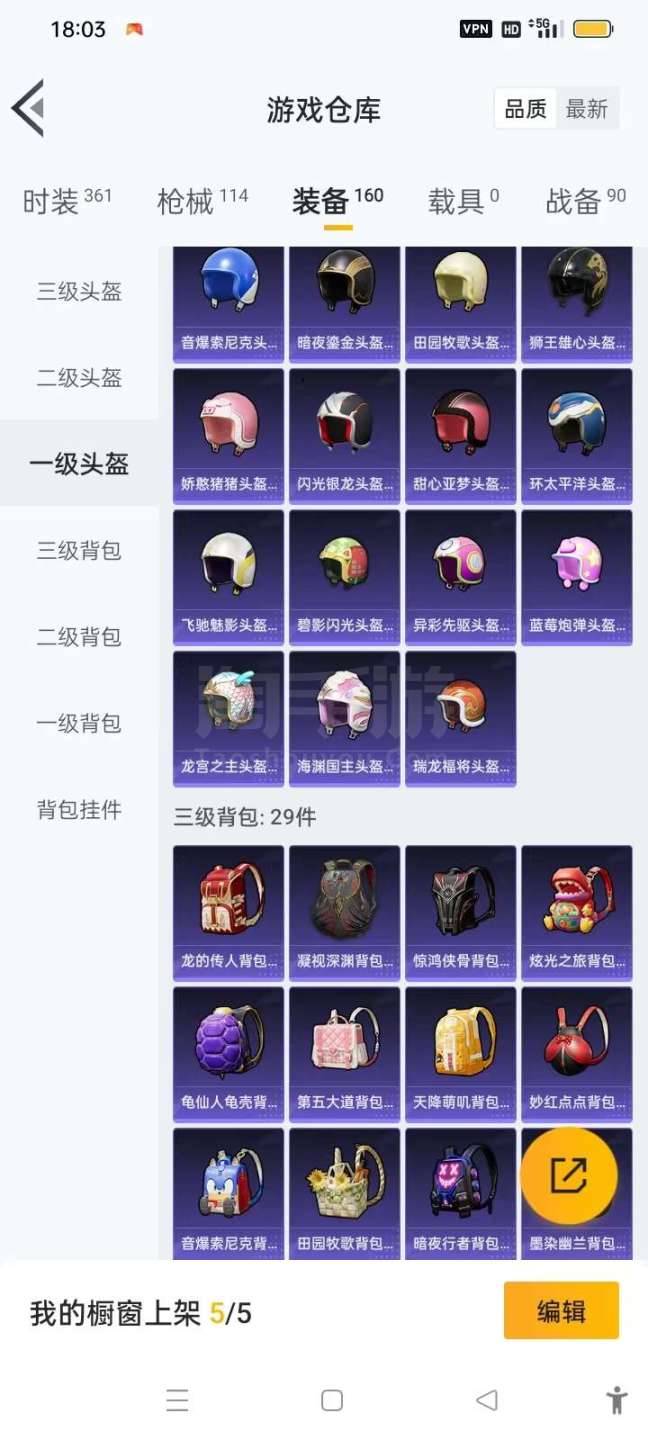
Task: Open 一级背包 category
Action: click(79, 723)
